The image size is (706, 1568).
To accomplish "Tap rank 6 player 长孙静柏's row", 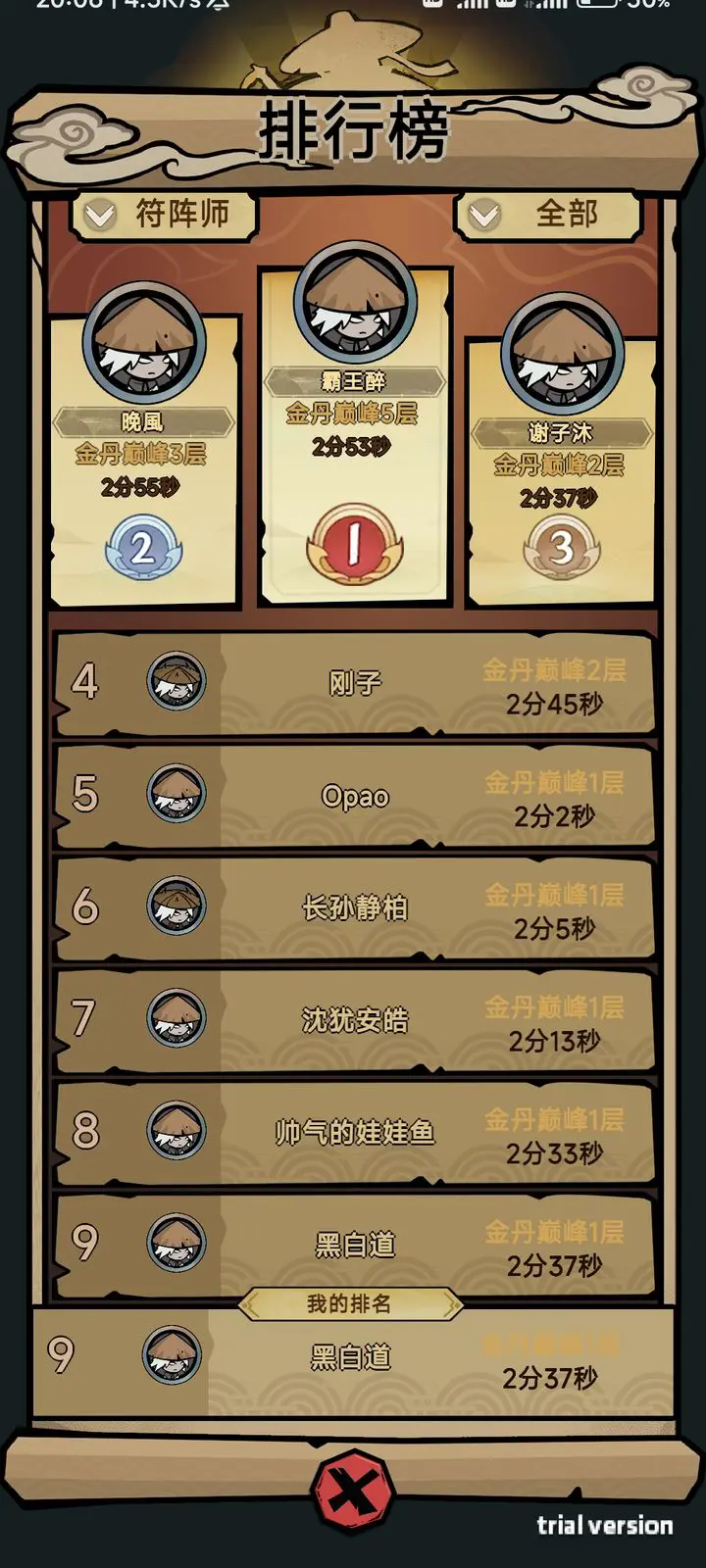I will point(354,908).
